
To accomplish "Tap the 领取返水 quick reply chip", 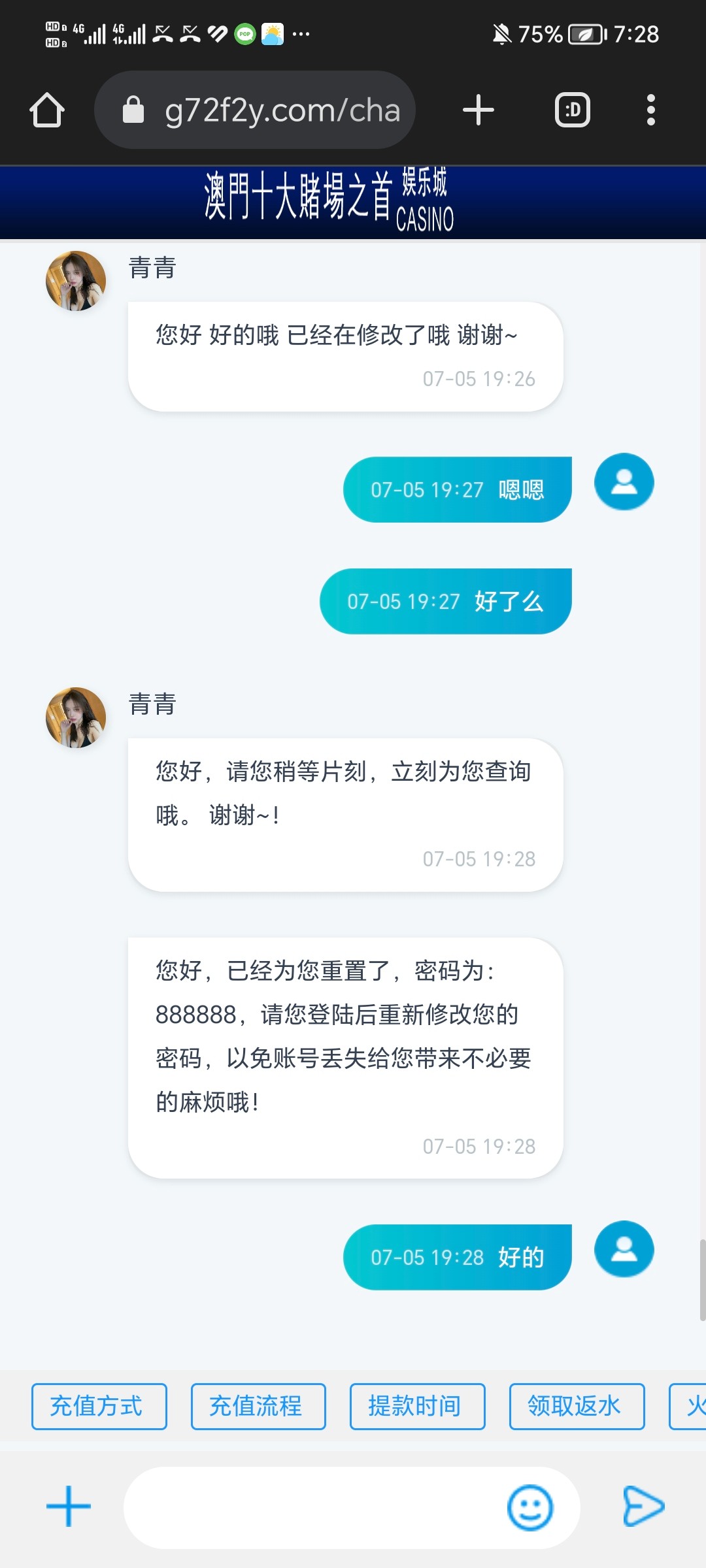I will (x=577, y=1406).
